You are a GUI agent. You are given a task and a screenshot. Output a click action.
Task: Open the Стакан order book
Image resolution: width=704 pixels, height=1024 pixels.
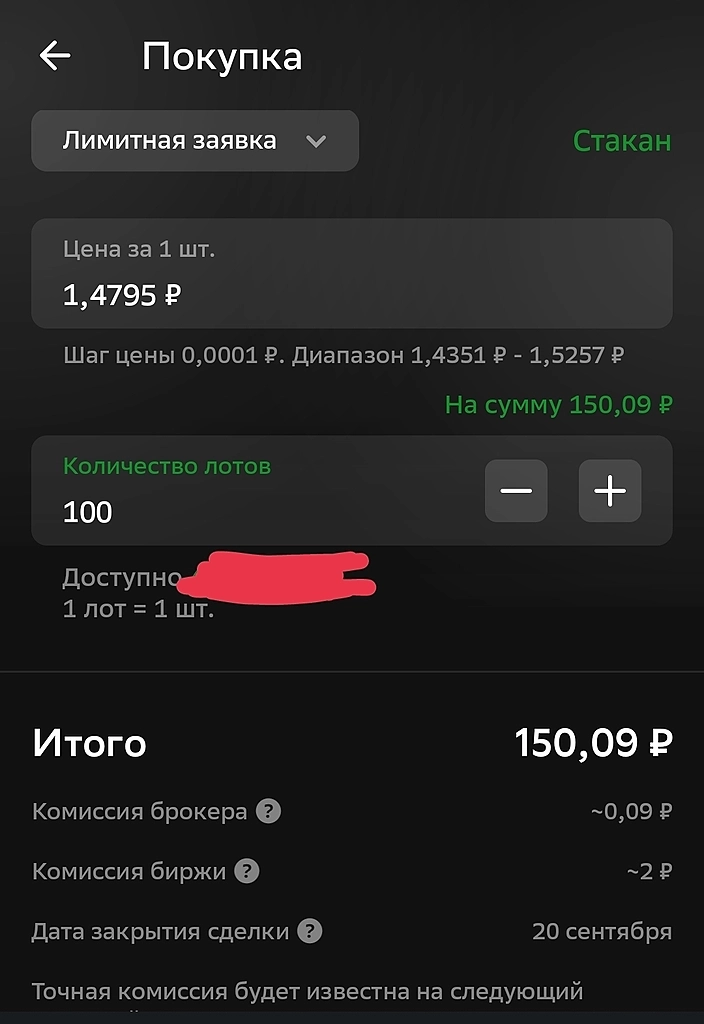click(621, 141)
